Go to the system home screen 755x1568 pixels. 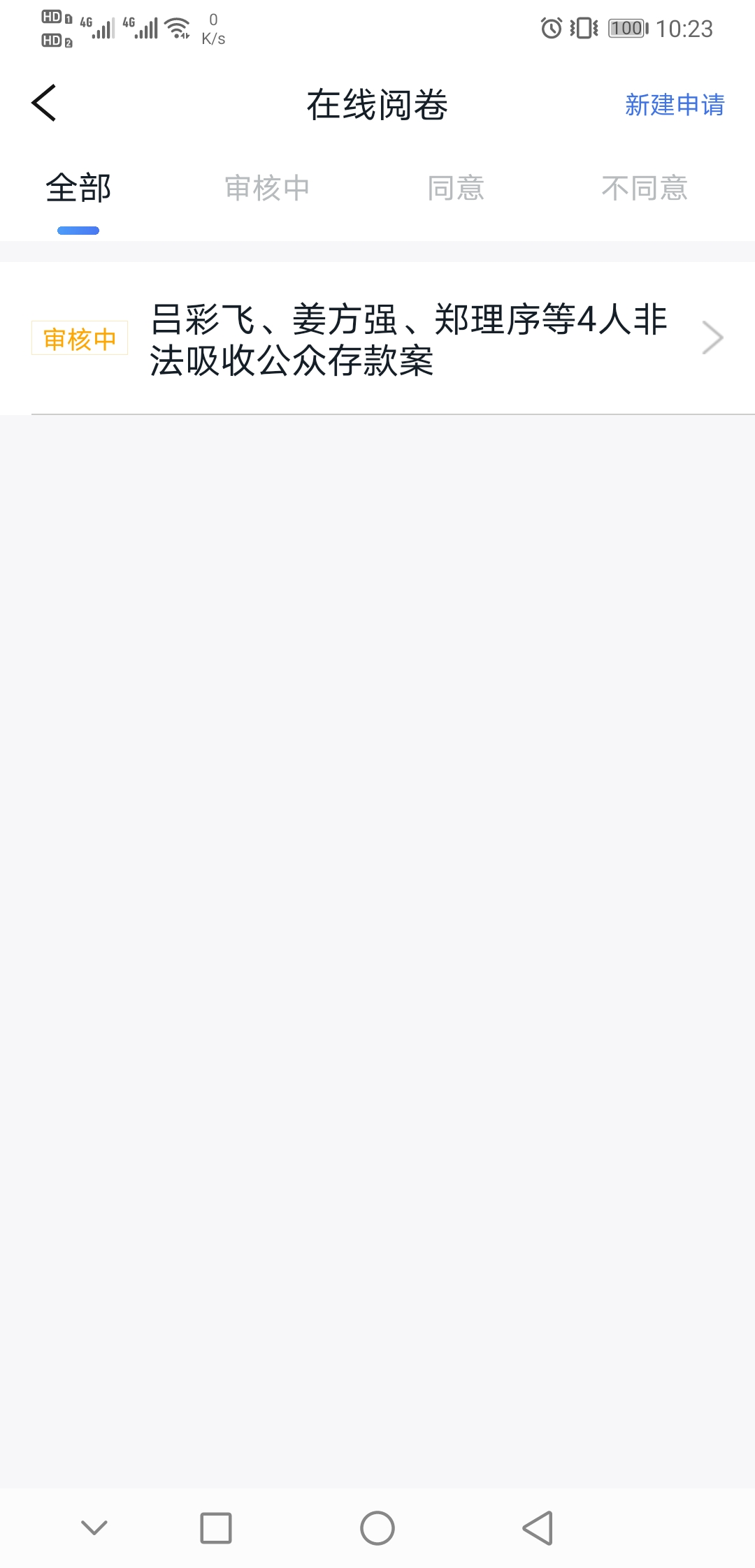[377, 1528]
